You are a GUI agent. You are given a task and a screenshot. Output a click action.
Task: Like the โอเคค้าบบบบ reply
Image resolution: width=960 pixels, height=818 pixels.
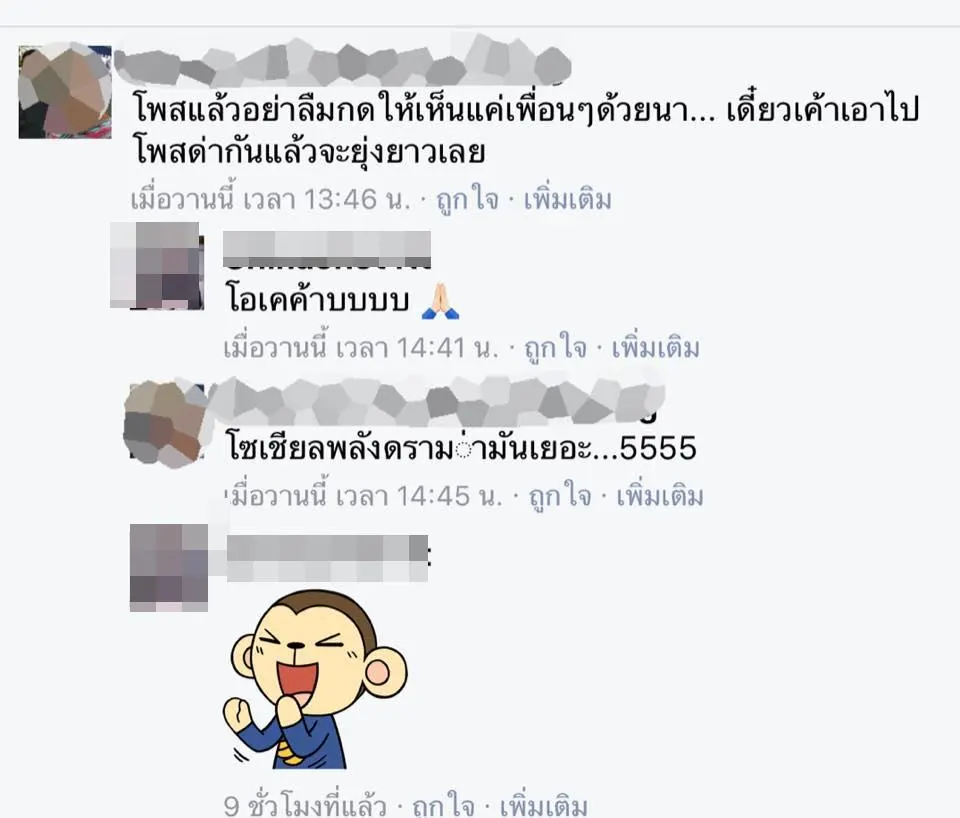point(555,348)
